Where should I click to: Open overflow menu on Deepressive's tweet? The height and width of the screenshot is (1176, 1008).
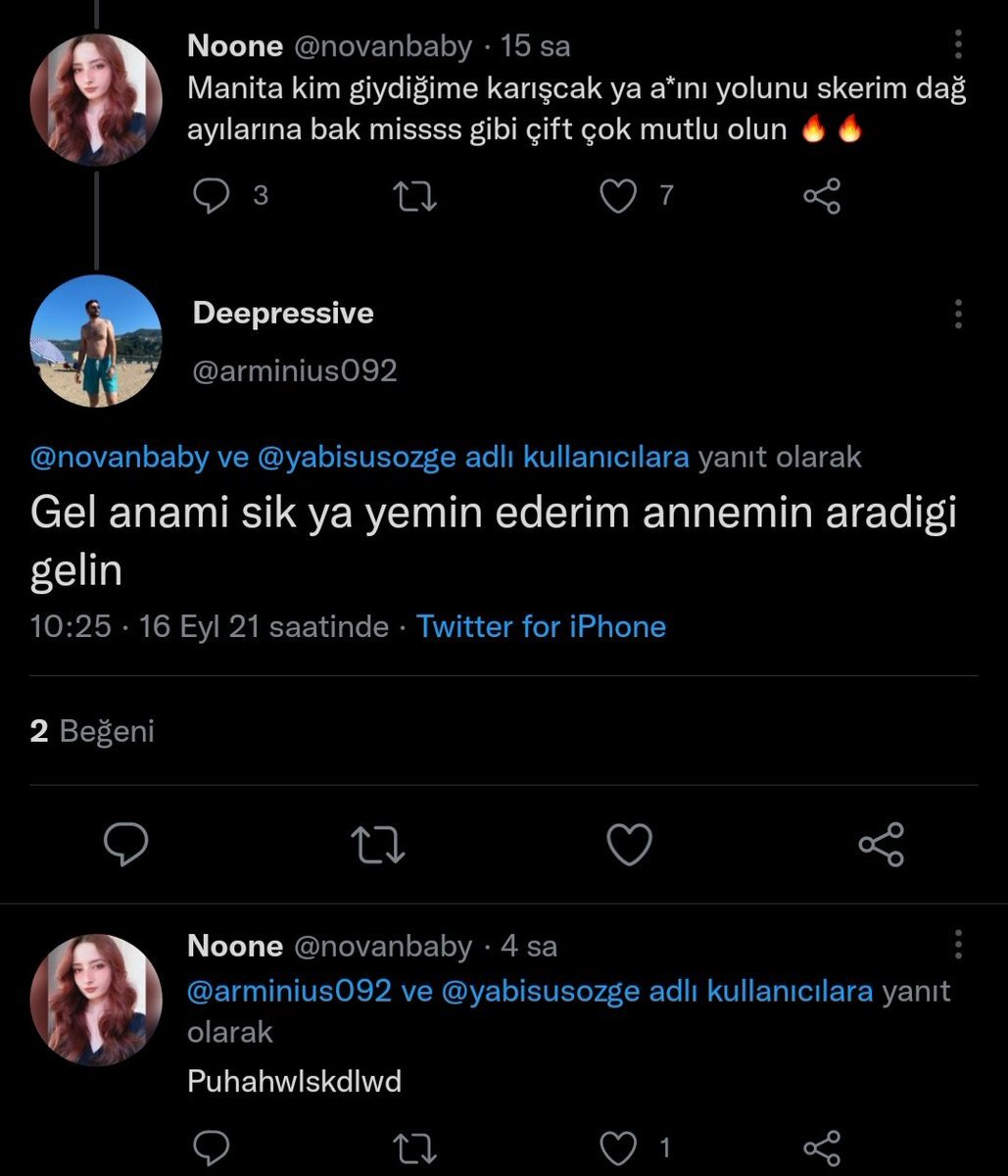pos(958,314)
